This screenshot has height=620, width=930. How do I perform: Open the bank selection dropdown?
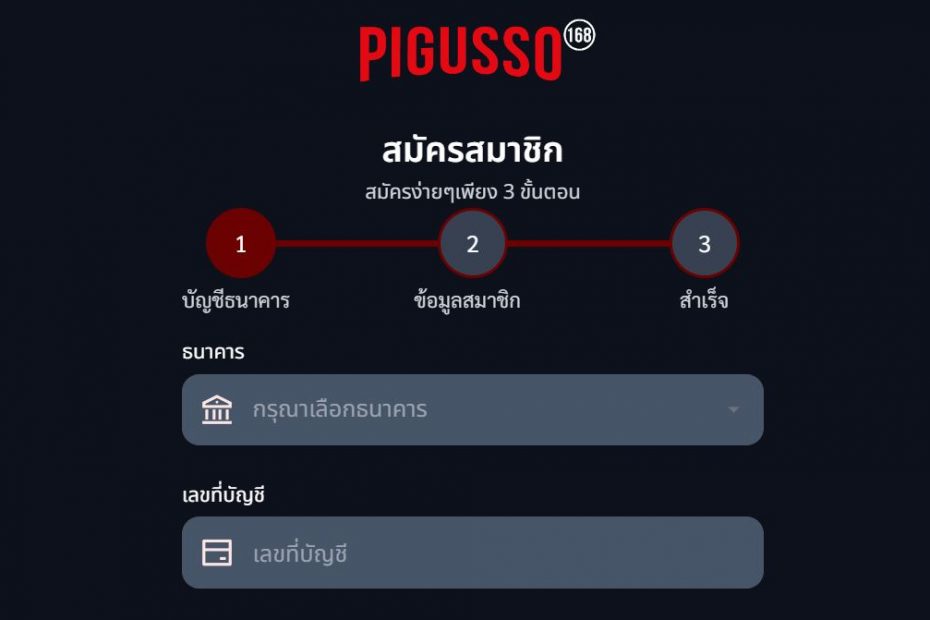click(472, 410)
